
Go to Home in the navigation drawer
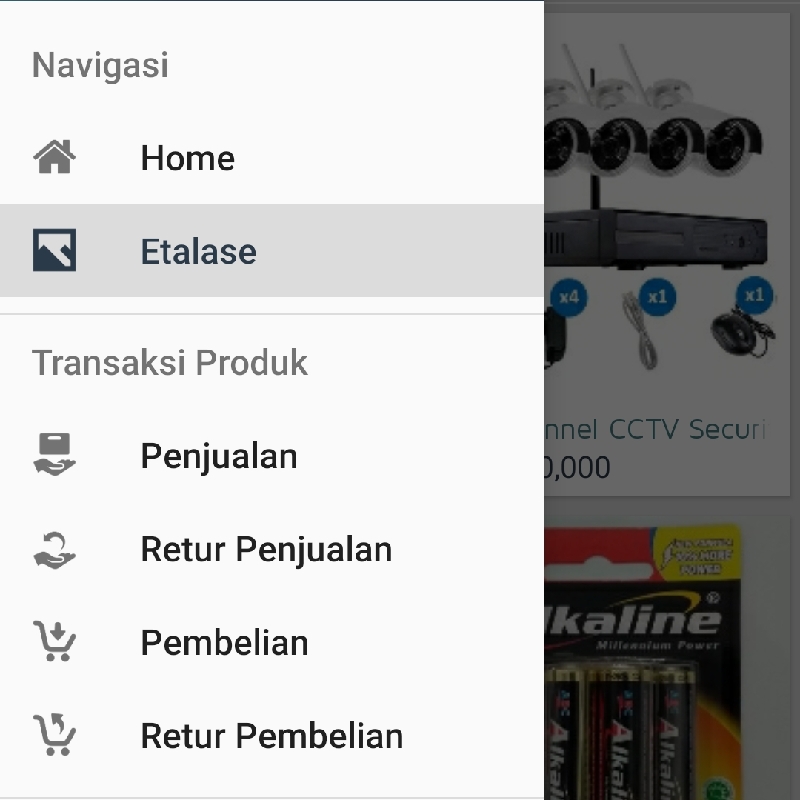pyautogui.click(x=188, y=158)
